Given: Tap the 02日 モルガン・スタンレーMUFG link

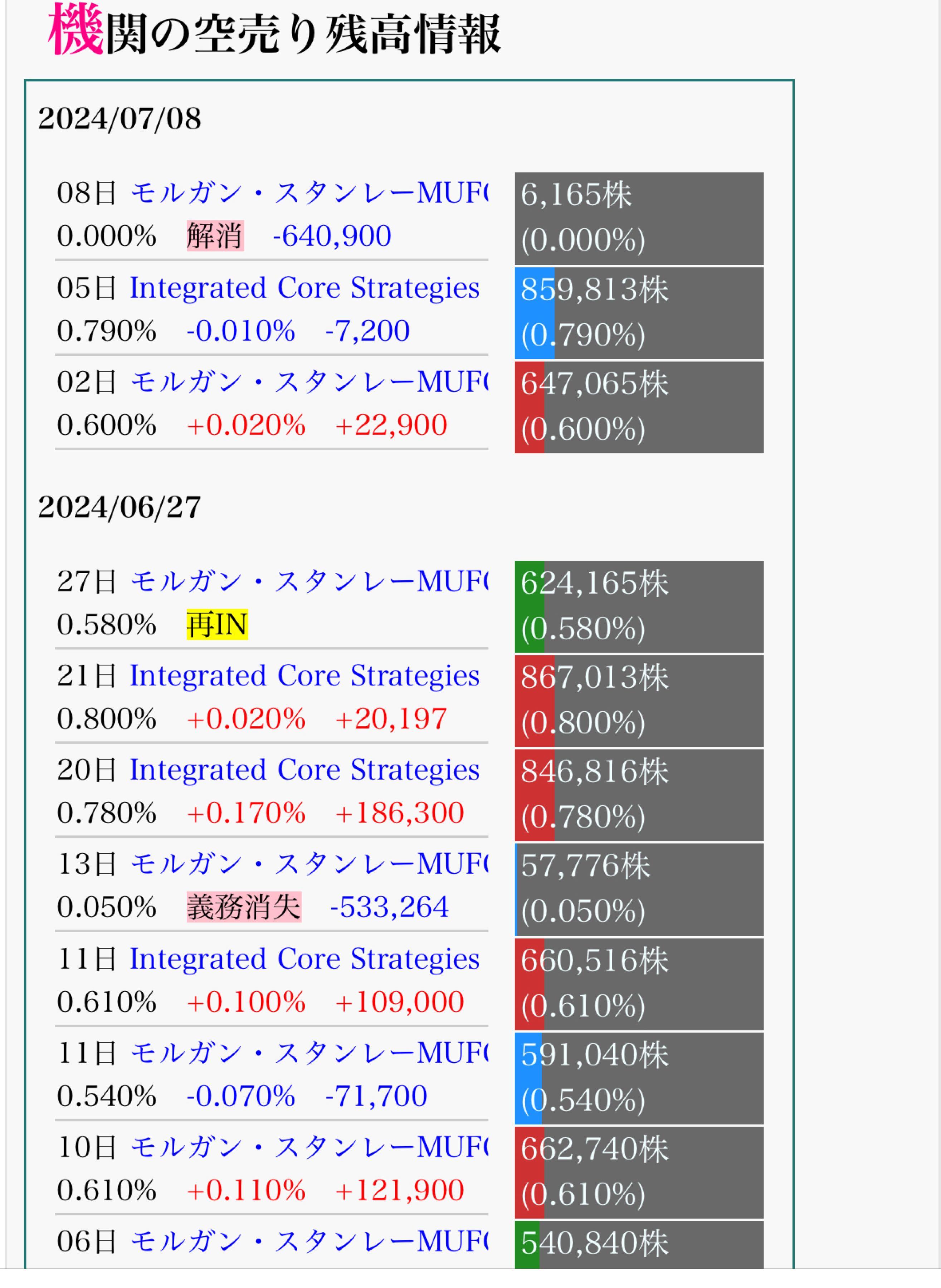Looking at the screenshot, I should pos(309,382).
